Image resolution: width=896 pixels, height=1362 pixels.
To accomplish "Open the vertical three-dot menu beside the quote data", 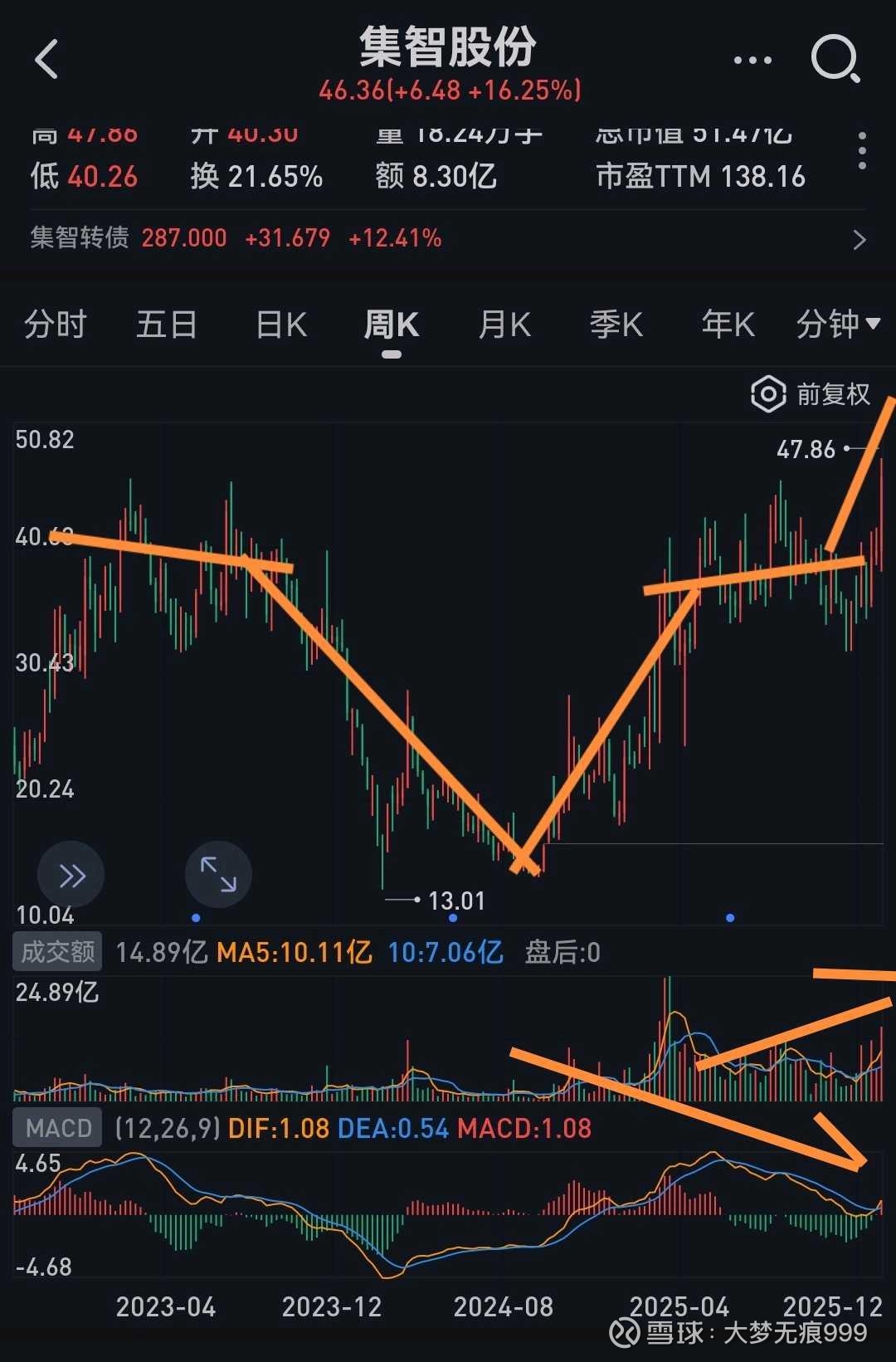I will tap(863, 151).
